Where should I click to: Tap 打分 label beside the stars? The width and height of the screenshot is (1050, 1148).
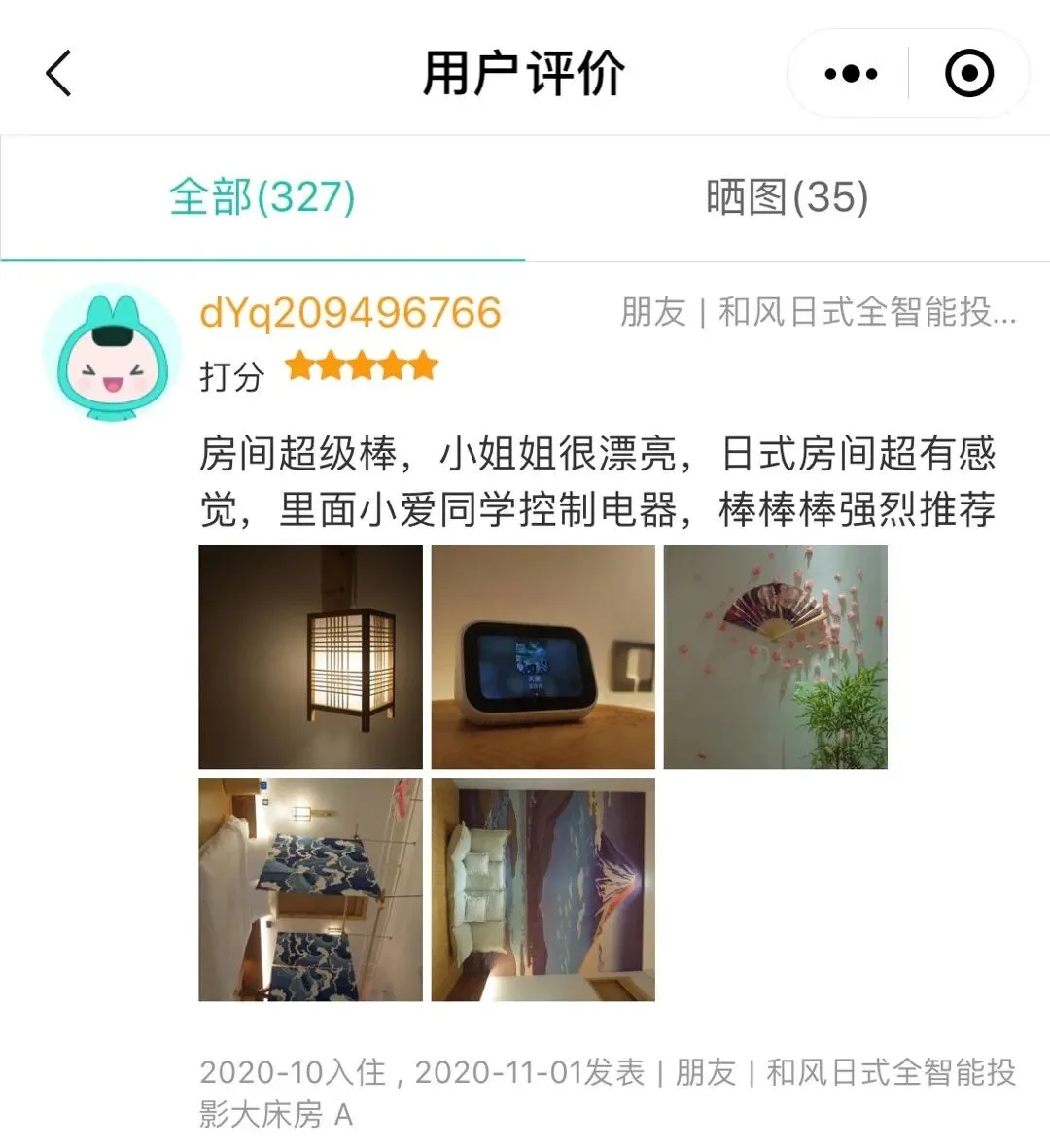coord(232,372)
